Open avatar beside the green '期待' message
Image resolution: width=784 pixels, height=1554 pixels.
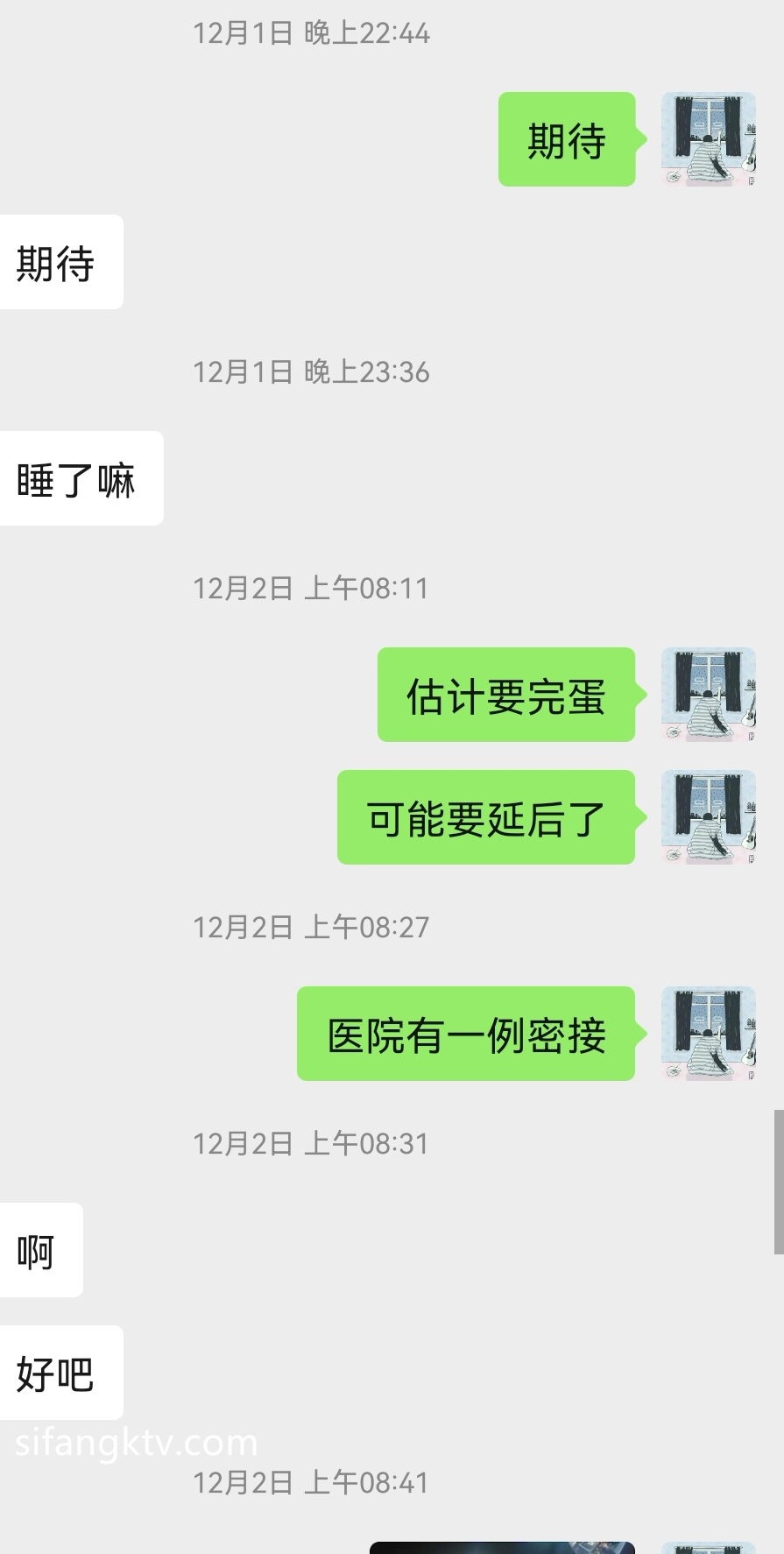(708, 139)
